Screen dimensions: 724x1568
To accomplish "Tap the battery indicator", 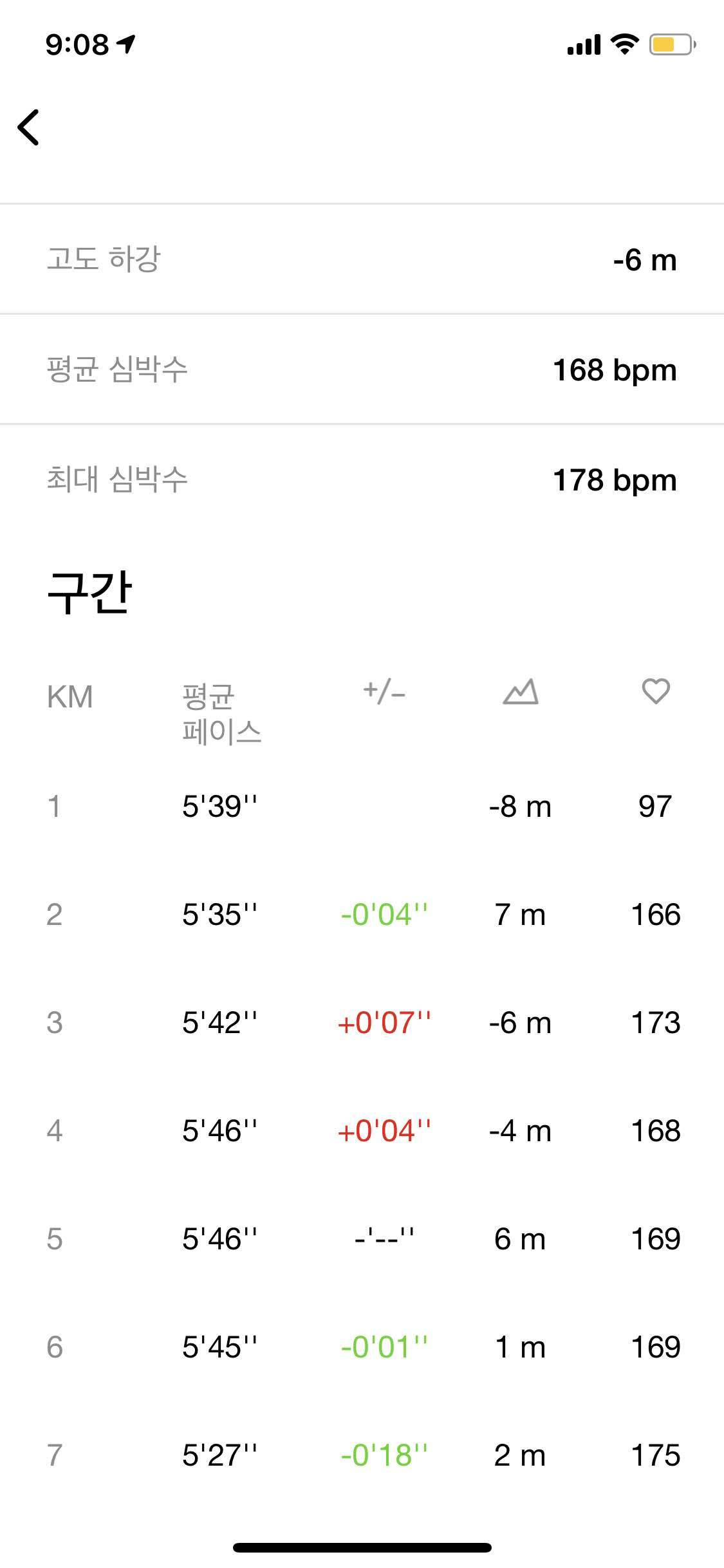I will (669, 44).
